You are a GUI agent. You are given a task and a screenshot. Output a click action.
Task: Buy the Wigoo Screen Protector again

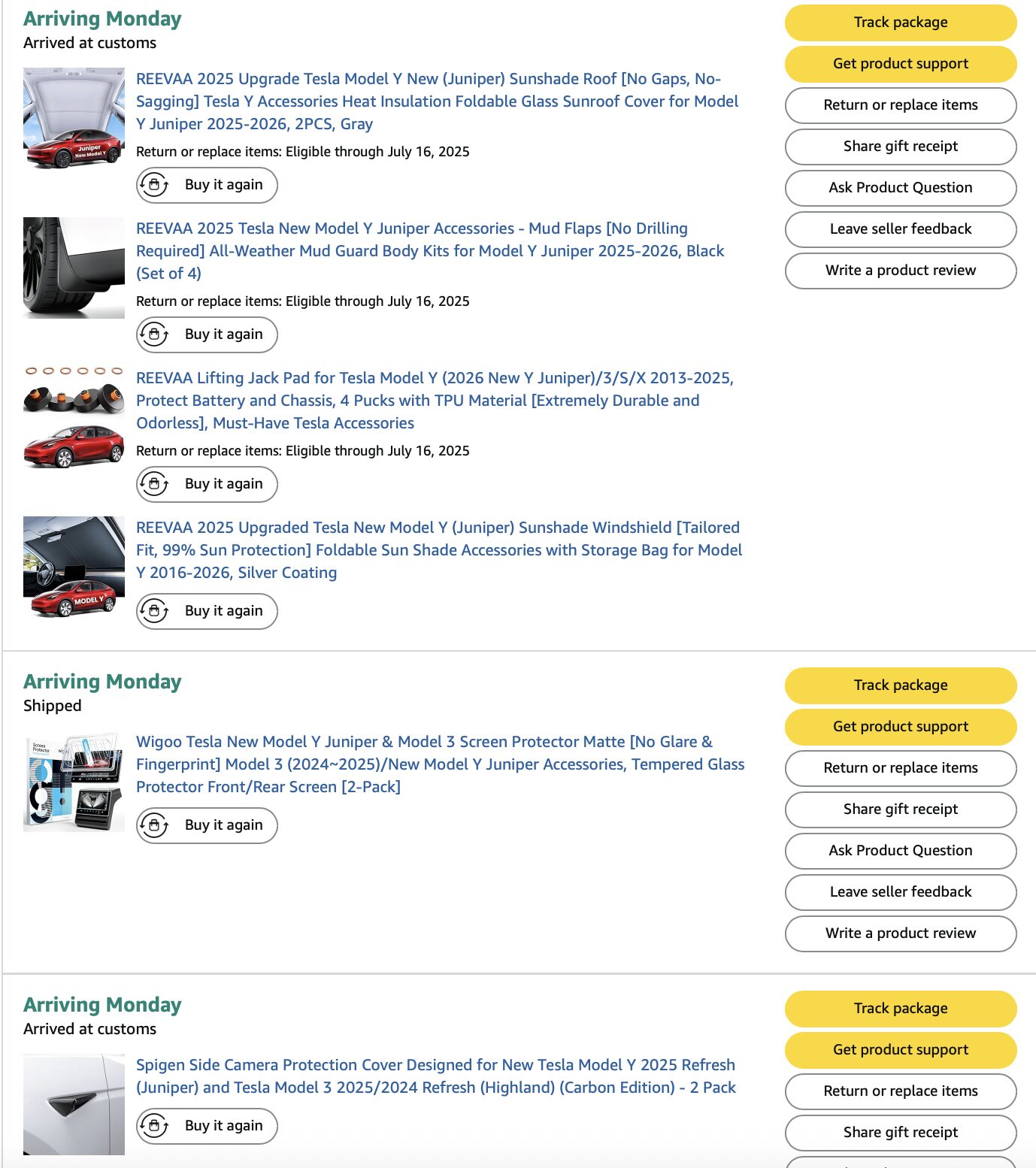tap(207, 825)
